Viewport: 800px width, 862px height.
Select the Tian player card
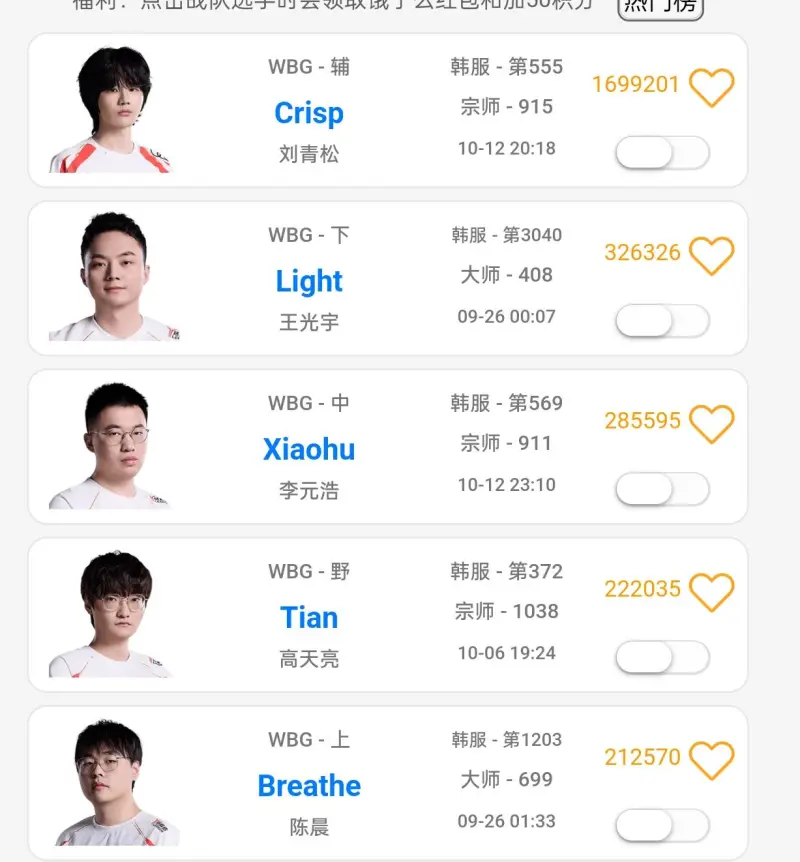(309, 617)
